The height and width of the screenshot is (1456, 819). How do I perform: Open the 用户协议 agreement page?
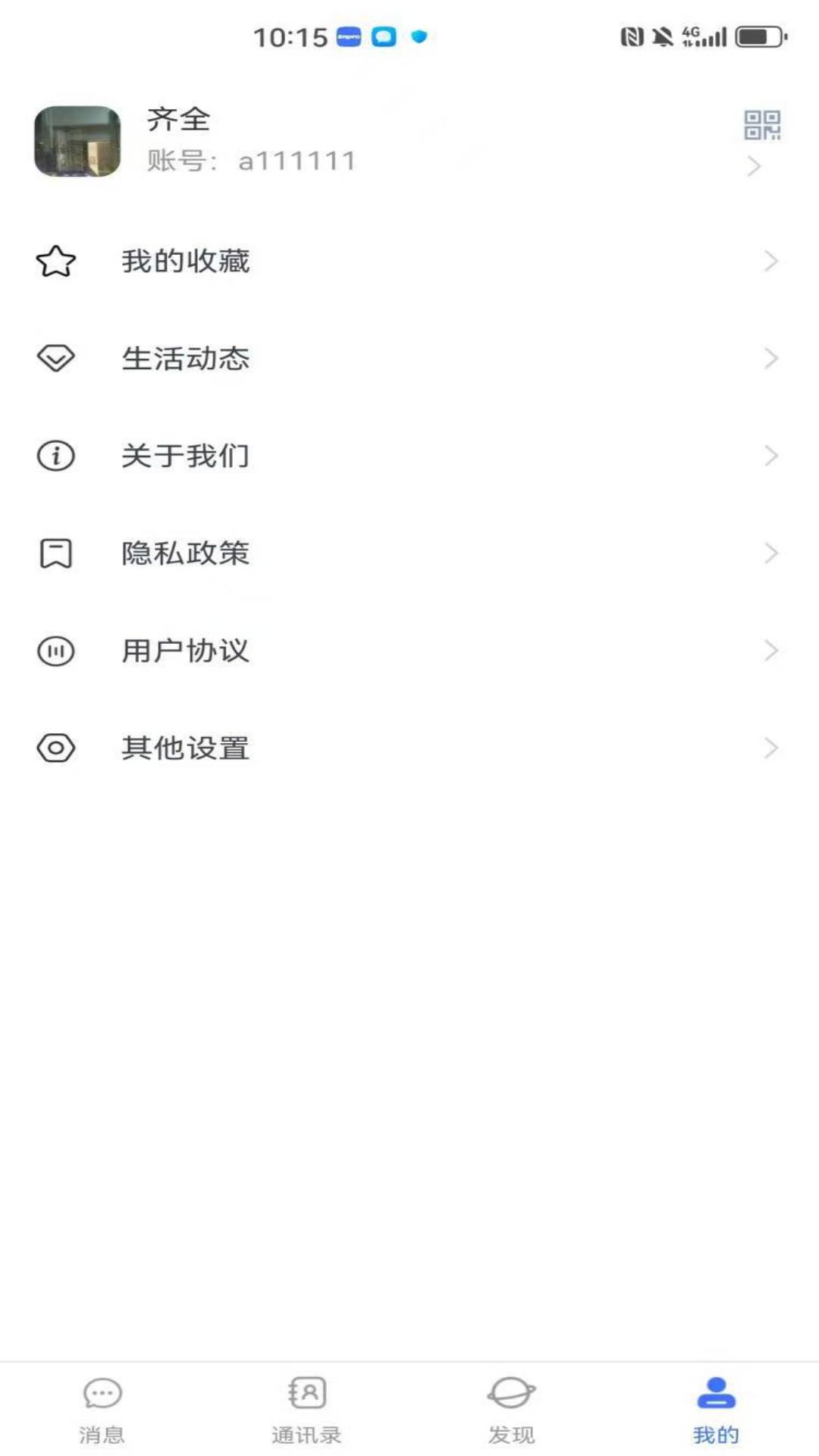[187, 650]
